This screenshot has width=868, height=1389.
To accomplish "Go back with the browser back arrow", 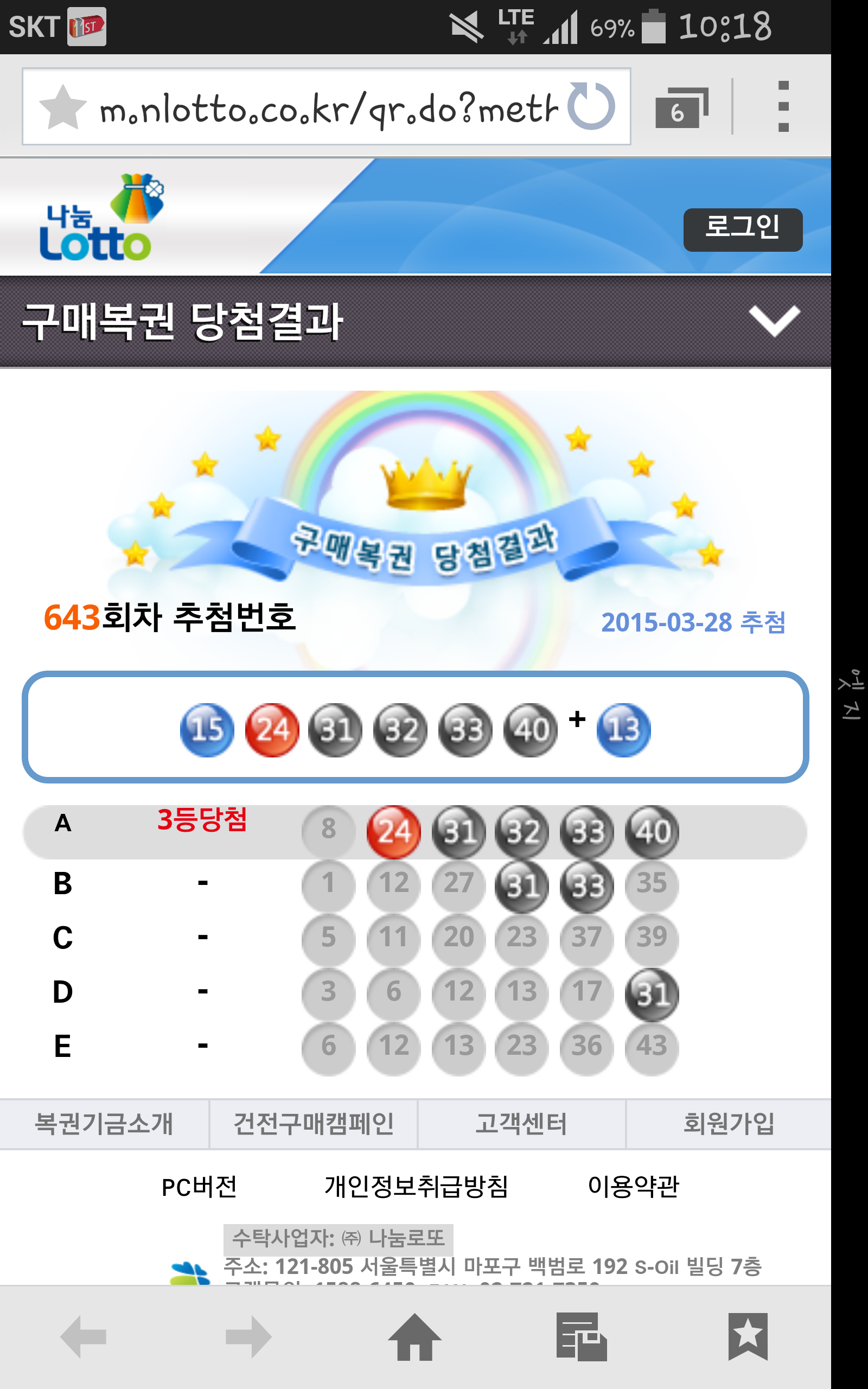I will [x=83, y=1337].
